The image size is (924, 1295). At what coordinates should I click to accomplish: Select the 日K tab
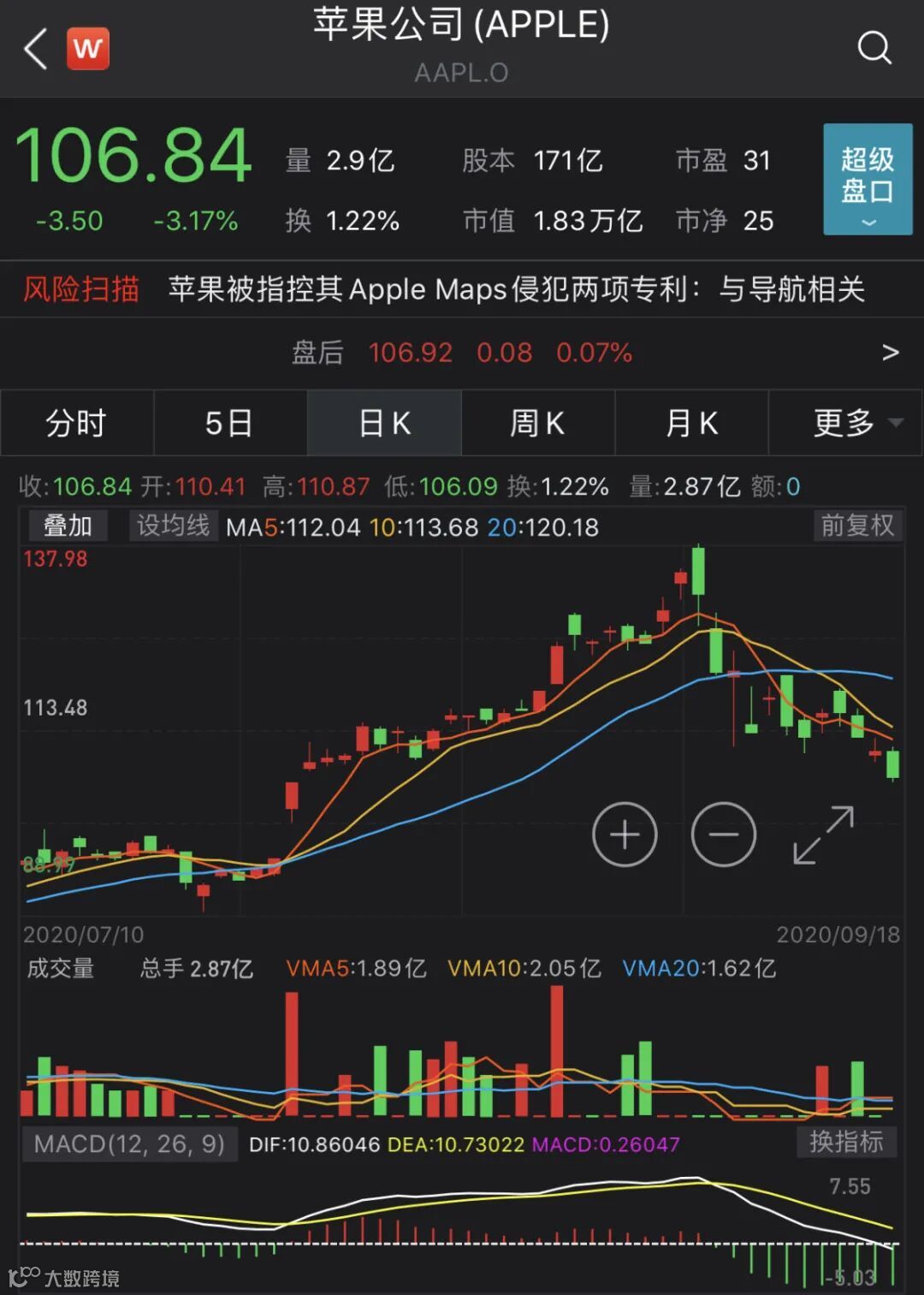[x=384, y=423]
